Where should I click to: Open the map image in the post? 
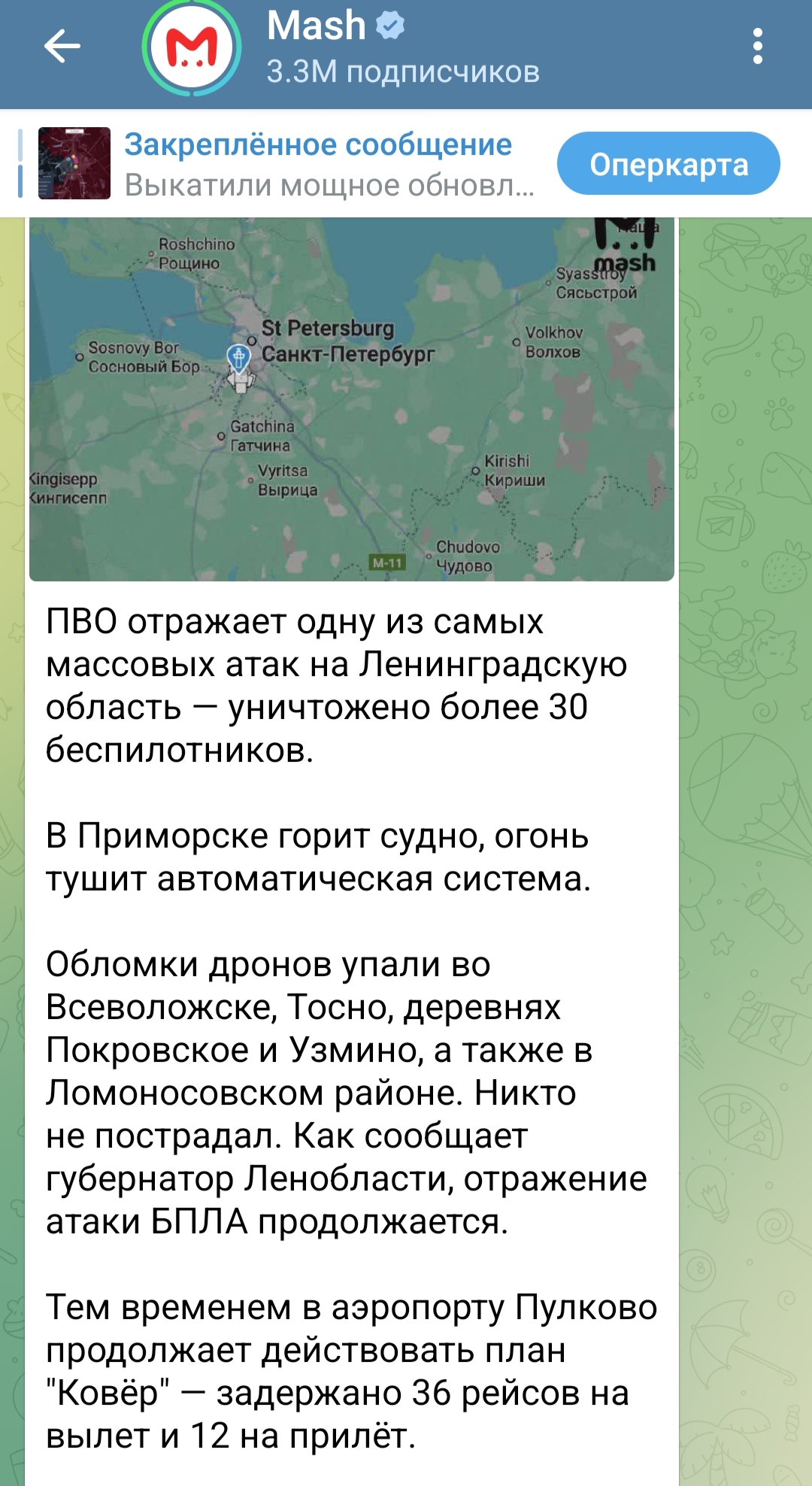[351, 399]
